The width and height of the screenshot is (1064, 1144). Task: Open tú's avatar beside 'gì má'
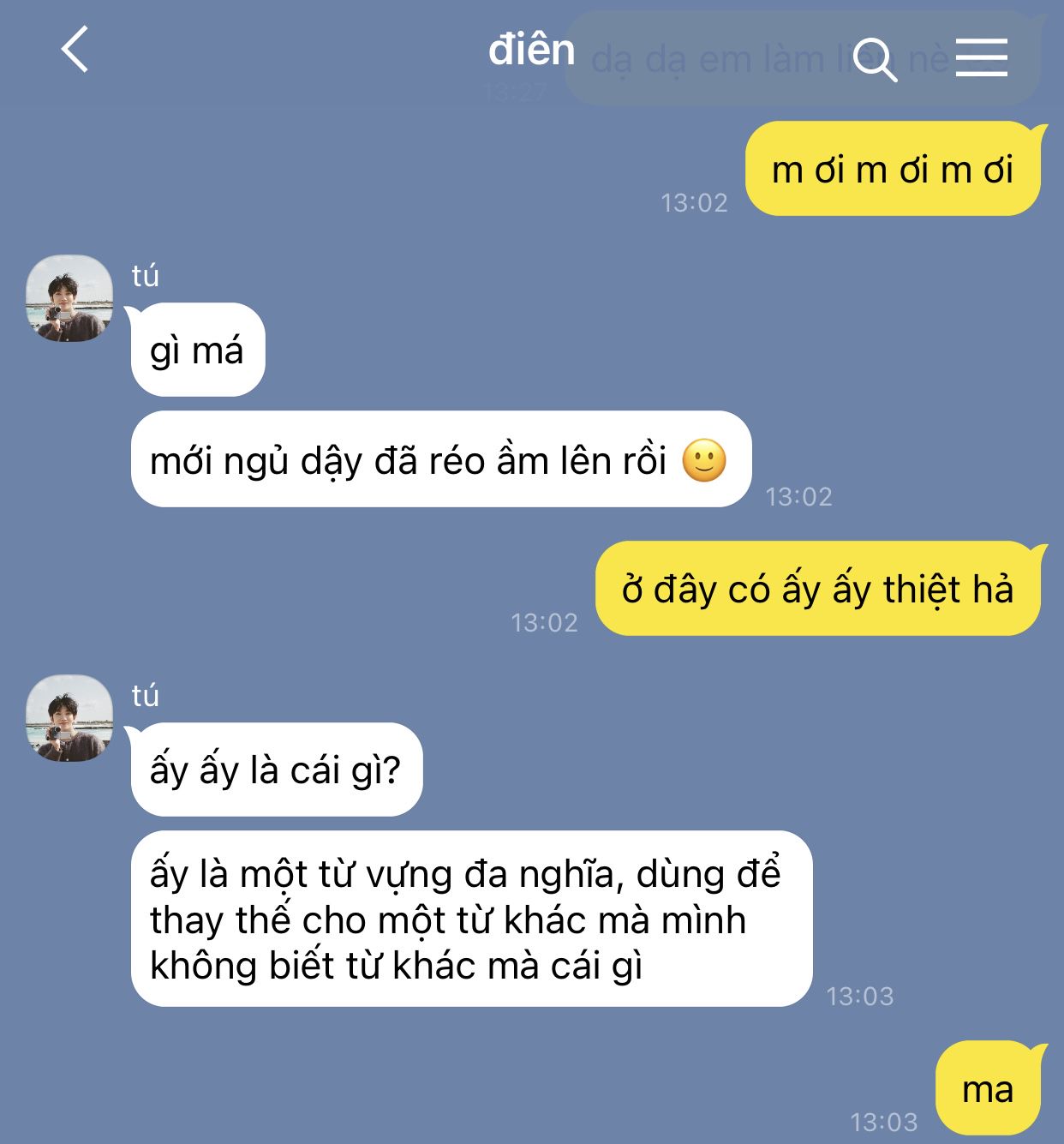click(x=69, y=299)
